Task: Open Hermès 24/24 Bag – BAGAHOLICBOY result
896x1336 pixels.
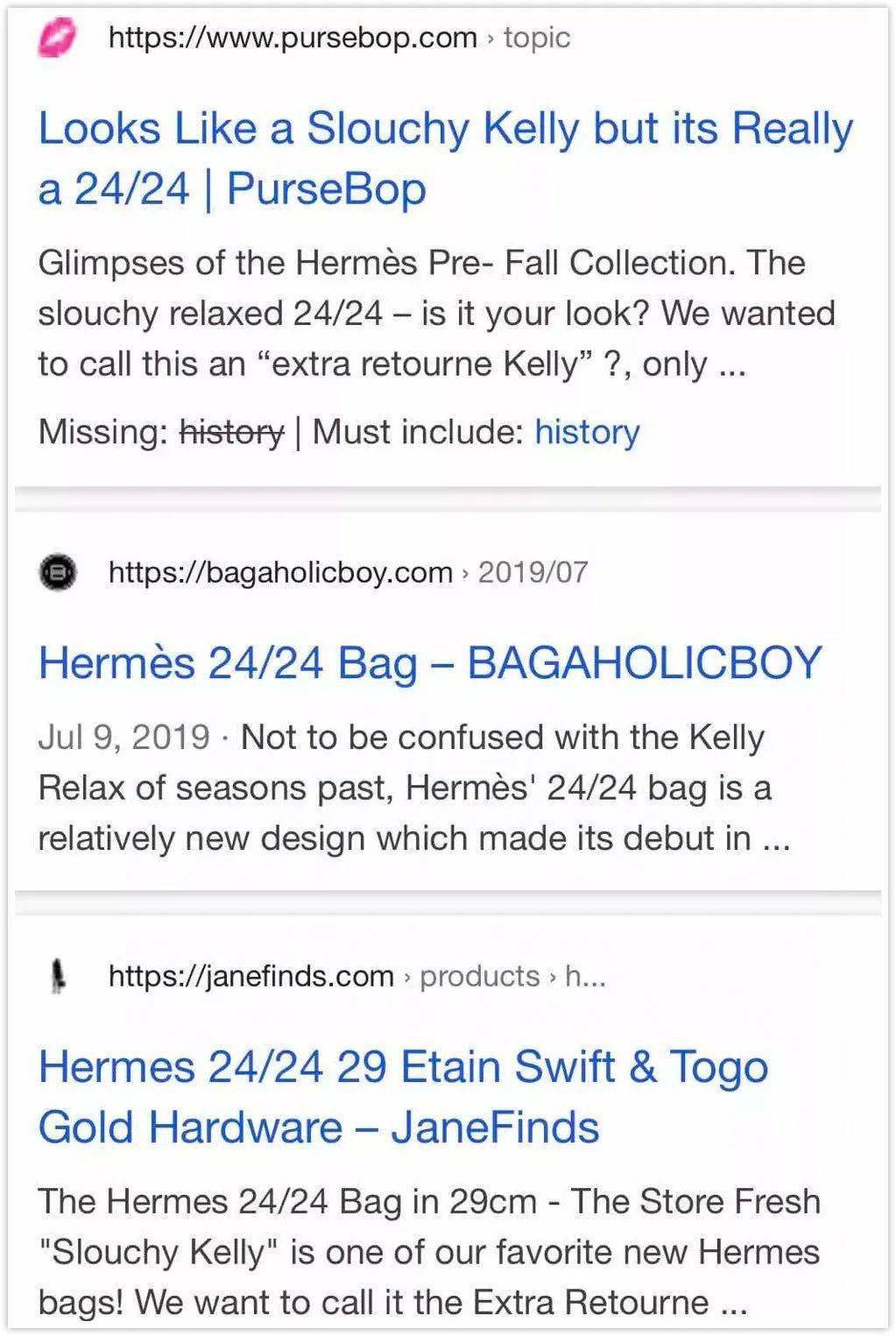Action: tap(430, 662)
